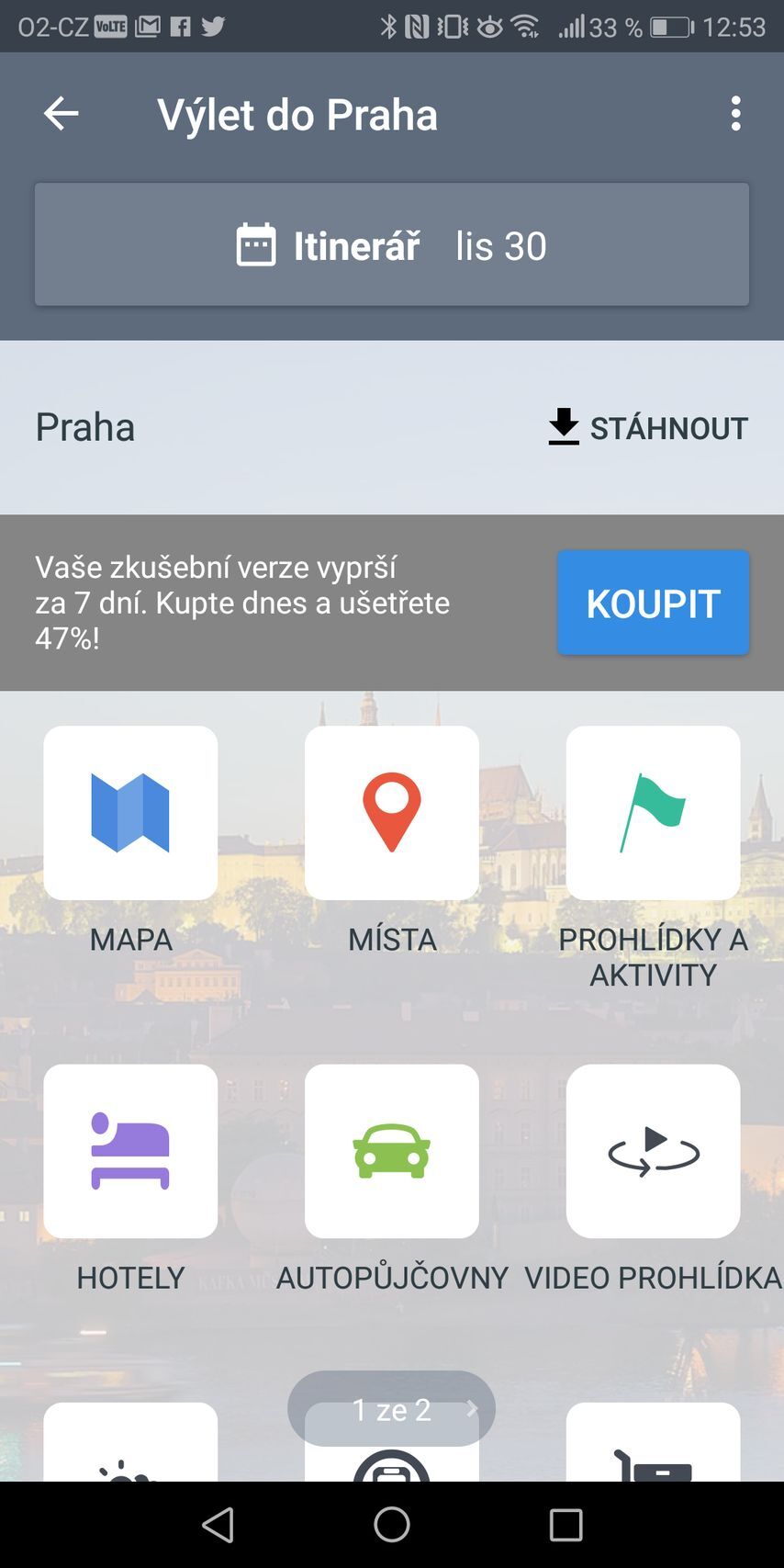Tap the calendar icon next to Itinerář
784x1568 pixels.
(x=257, y=244)
